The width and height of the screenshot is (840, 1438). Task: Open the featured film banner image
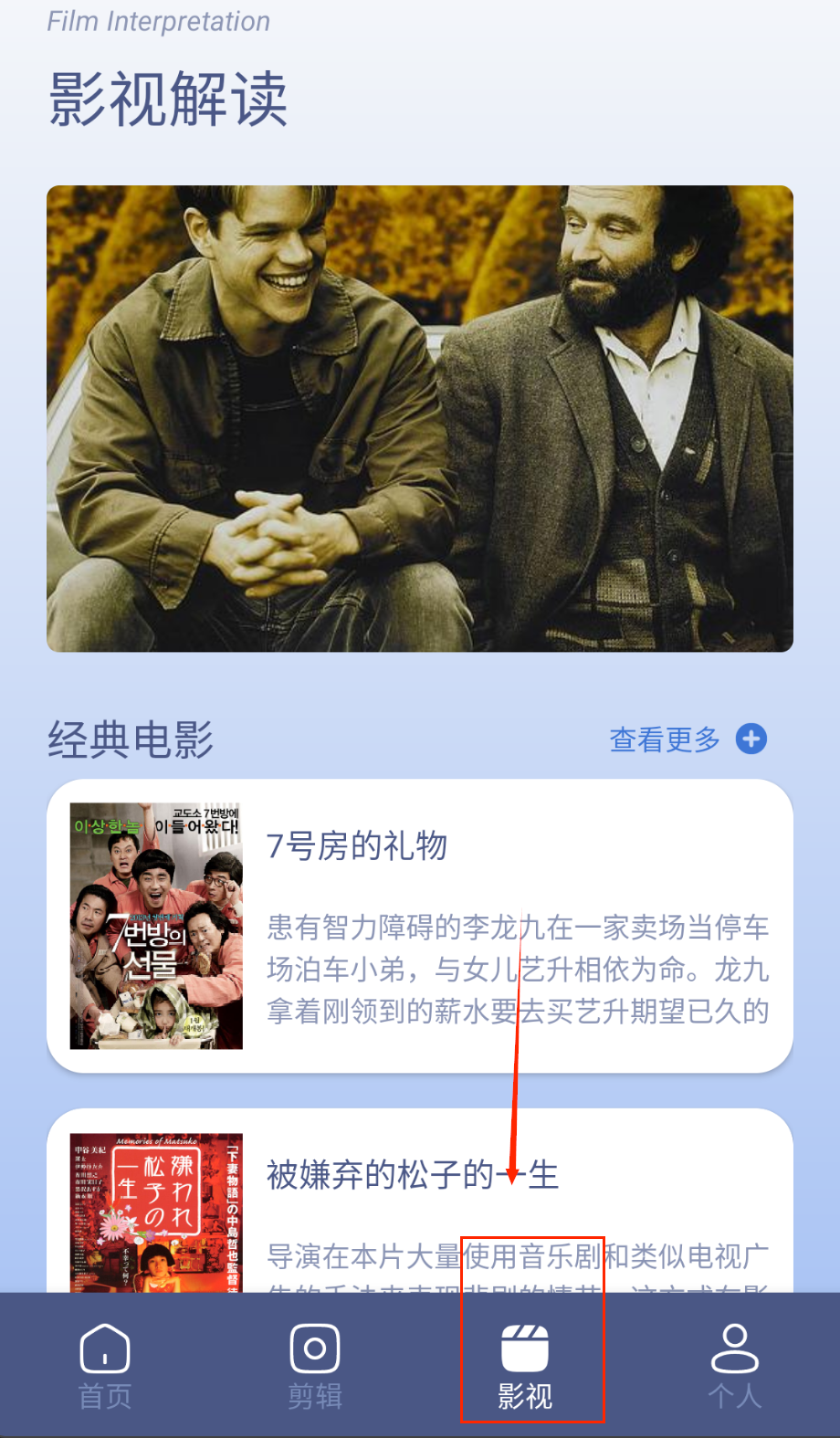click(420, 418)
